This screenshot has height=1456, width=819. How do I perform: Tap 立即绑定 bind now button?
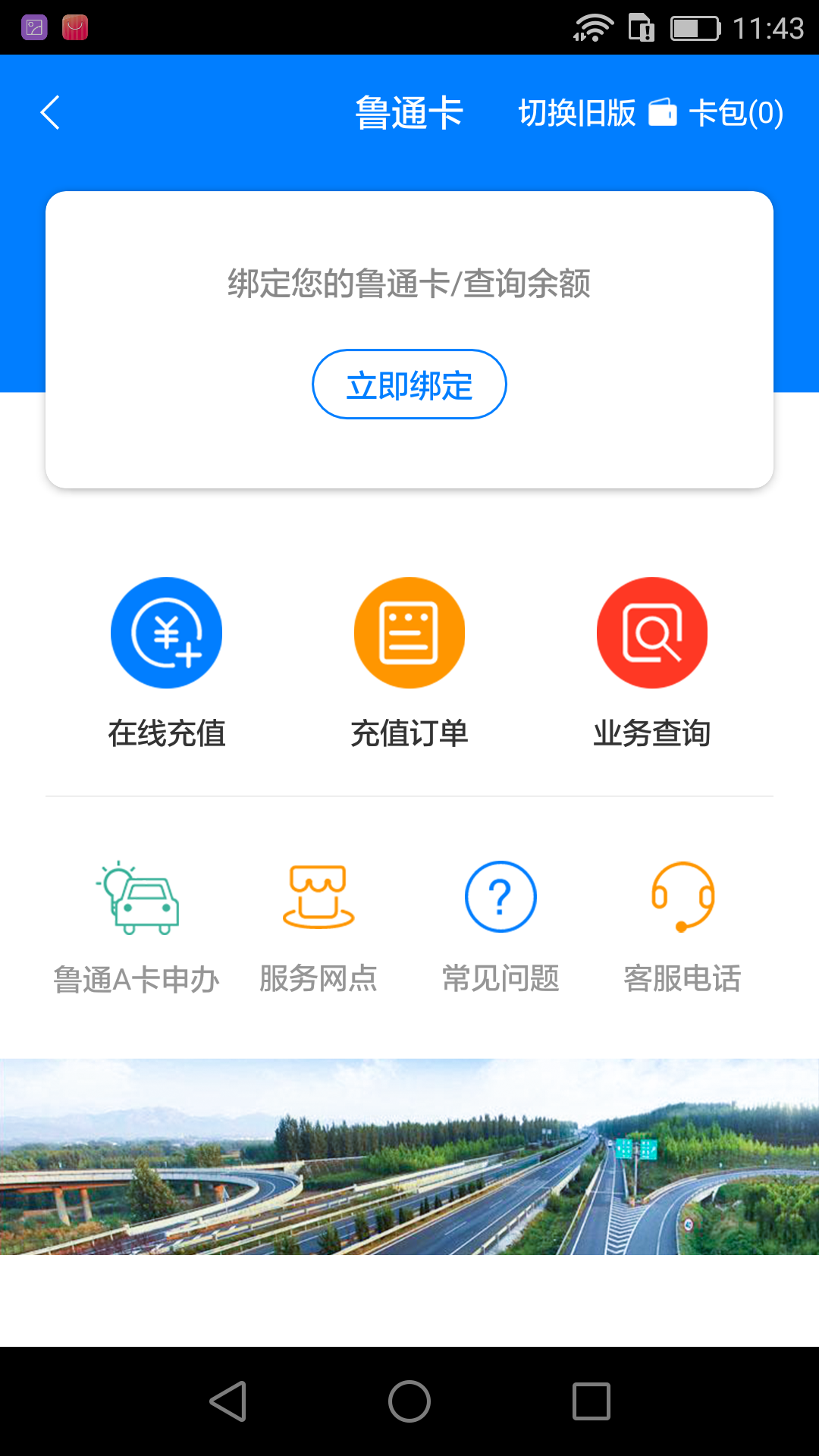pos(409,384)
